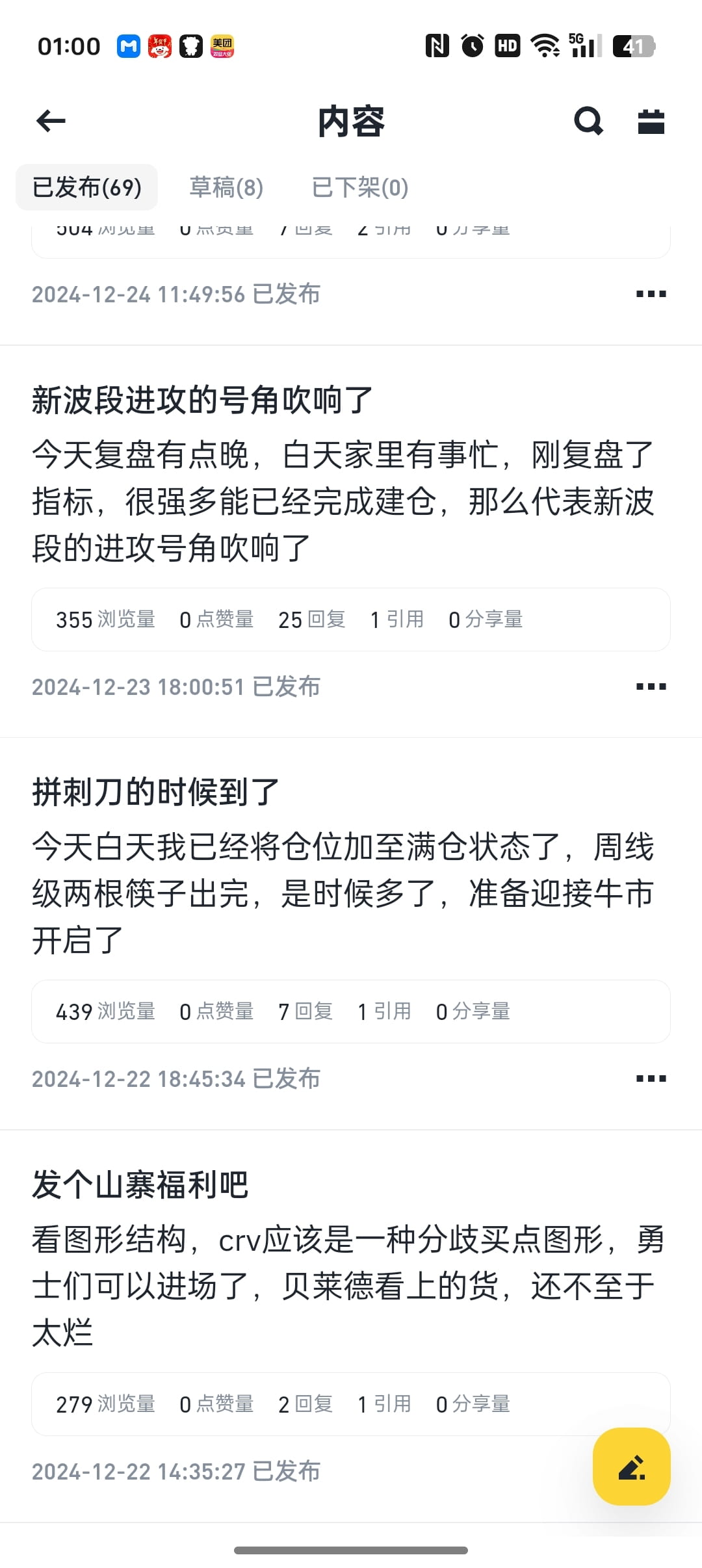Open more options for the 2024-12-23 18:00:51 post
702x1568 pixels.
651,686
